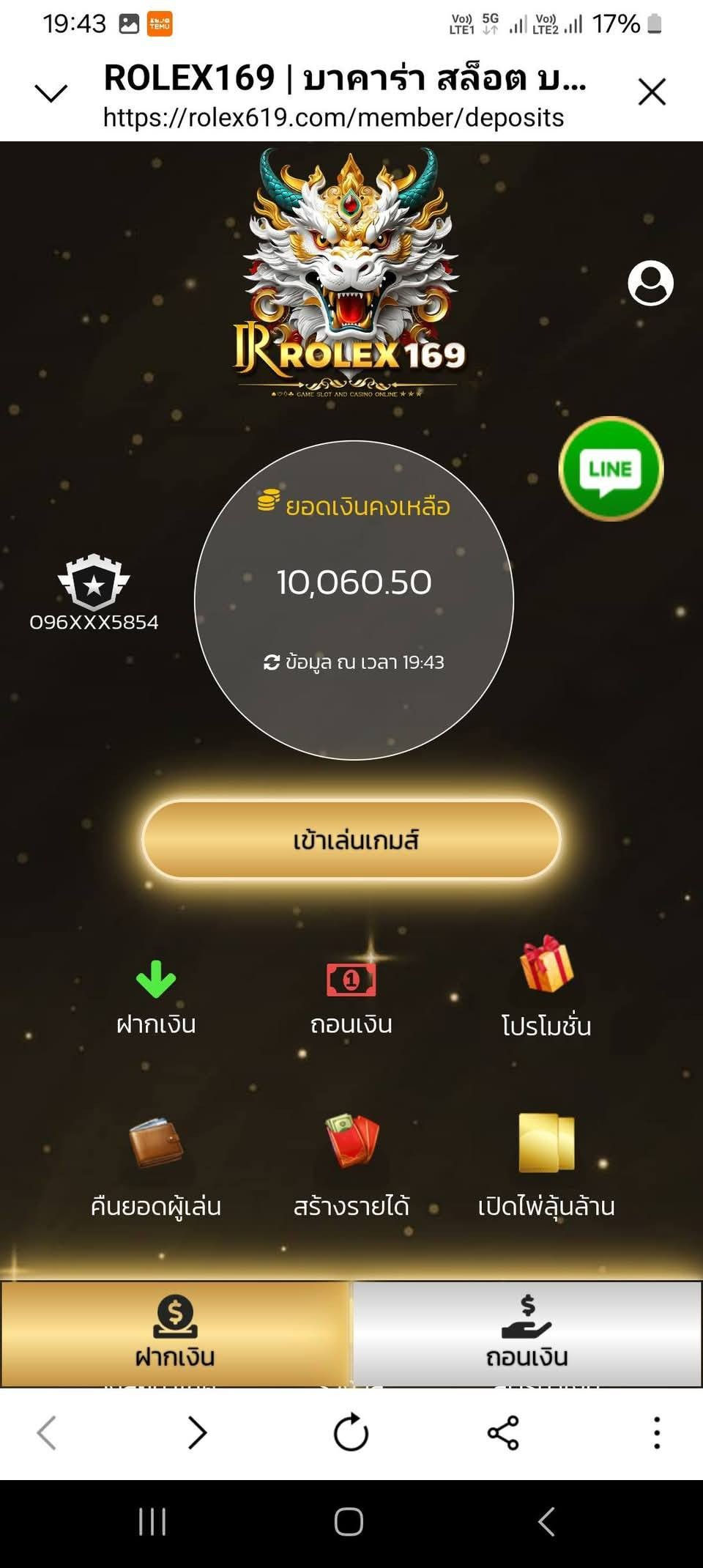Switch to the silver ถอนเงิน bottom tab

pyautogui.click(x=527, y=1334)
